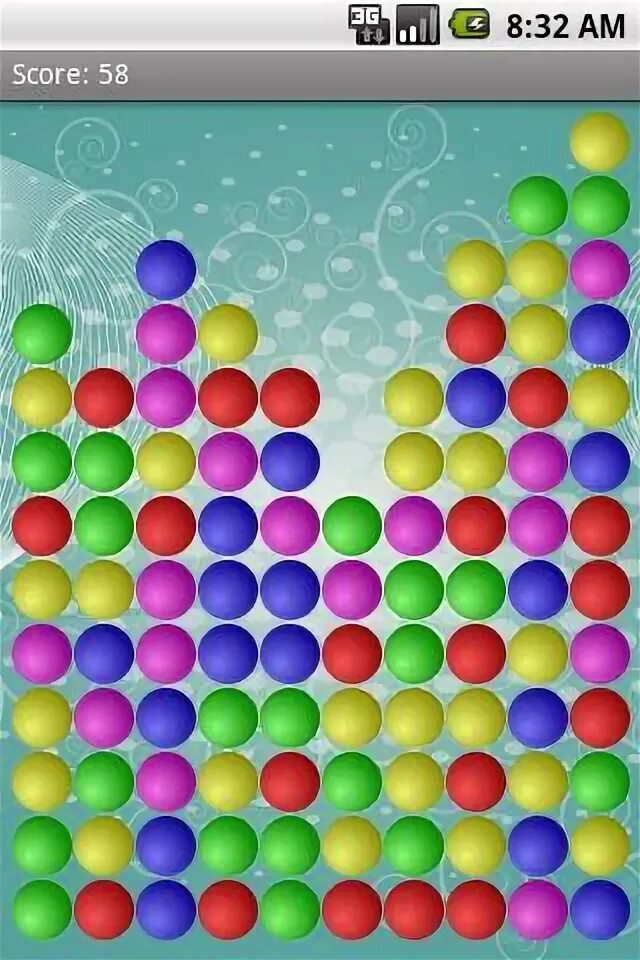Viewport: 640px width, 960px height.
Task: Tap the blue ball in the bottom-right corner
Action: click(x=600, y=909)
